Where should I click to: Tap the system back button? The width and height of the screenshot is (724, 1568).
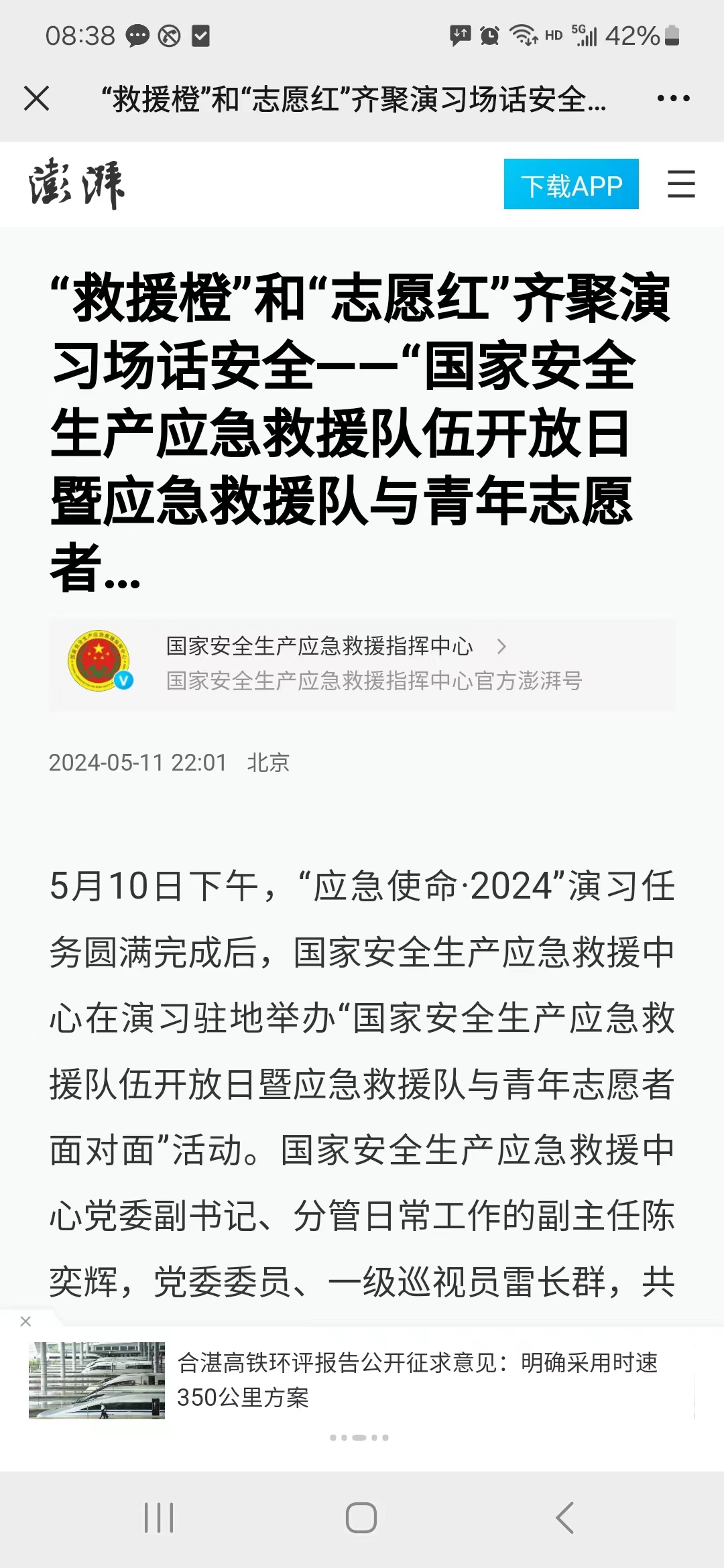(564, 1517)
